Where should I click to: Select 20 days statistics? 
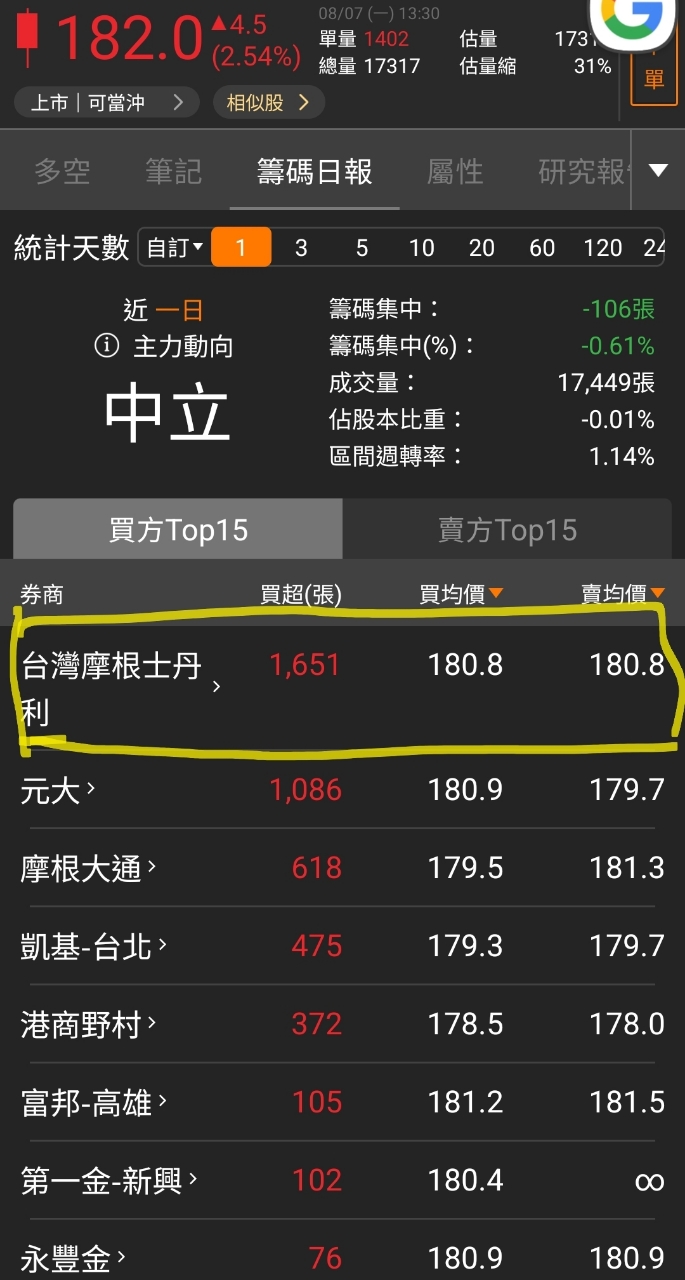pos(482,248)
